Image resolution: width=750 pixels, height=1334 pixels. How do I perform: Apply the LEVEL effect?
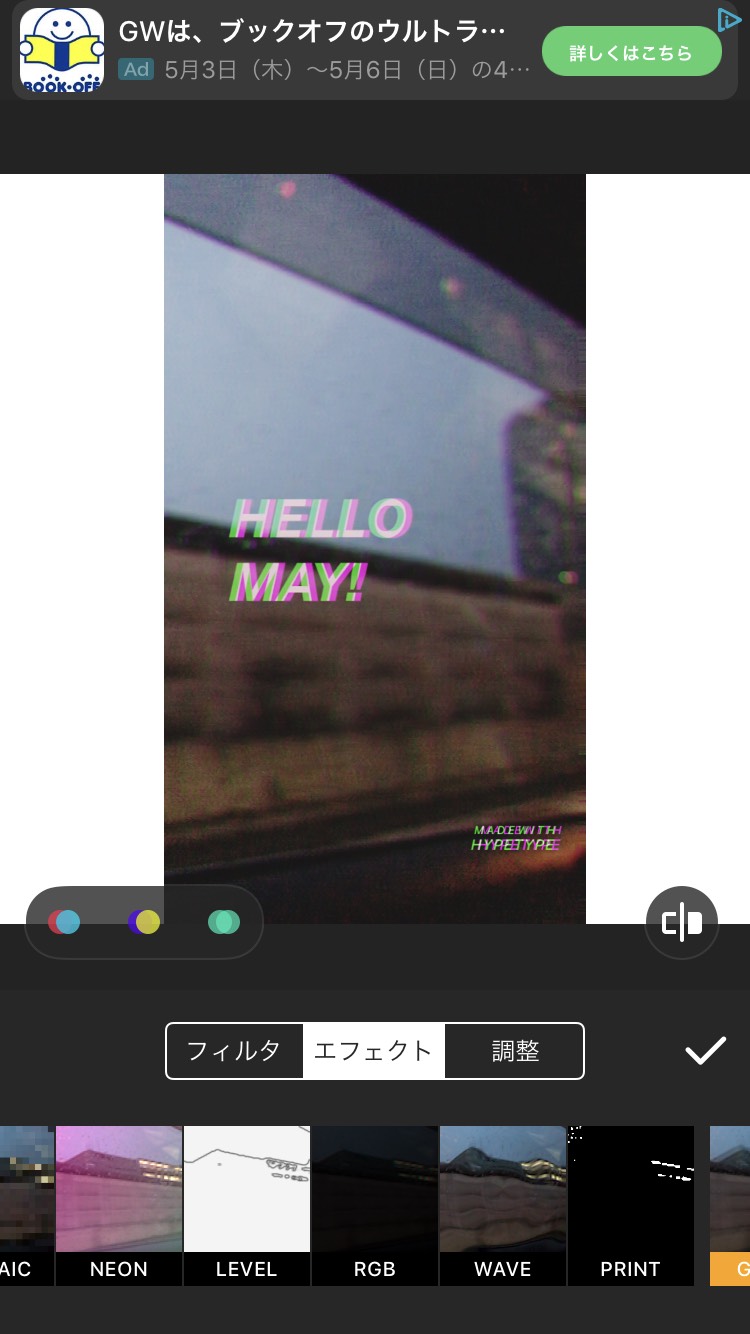[x=247, y=1205]
